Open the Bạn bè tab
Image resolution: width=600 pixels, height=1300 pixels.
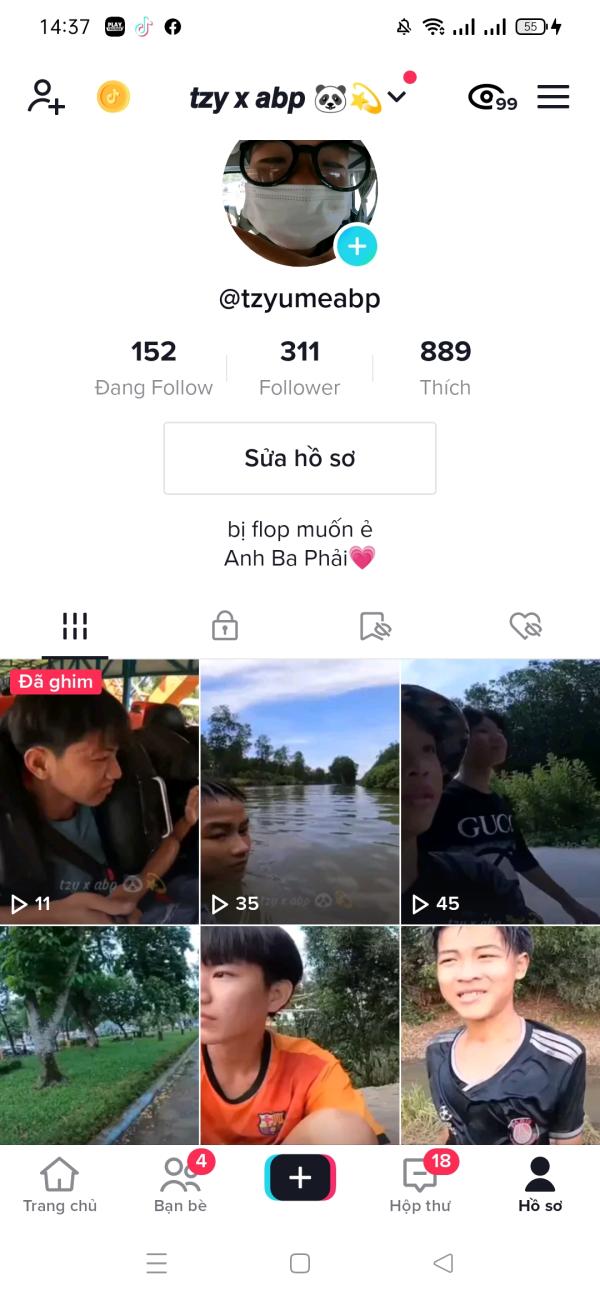[x=181, y=1185]
